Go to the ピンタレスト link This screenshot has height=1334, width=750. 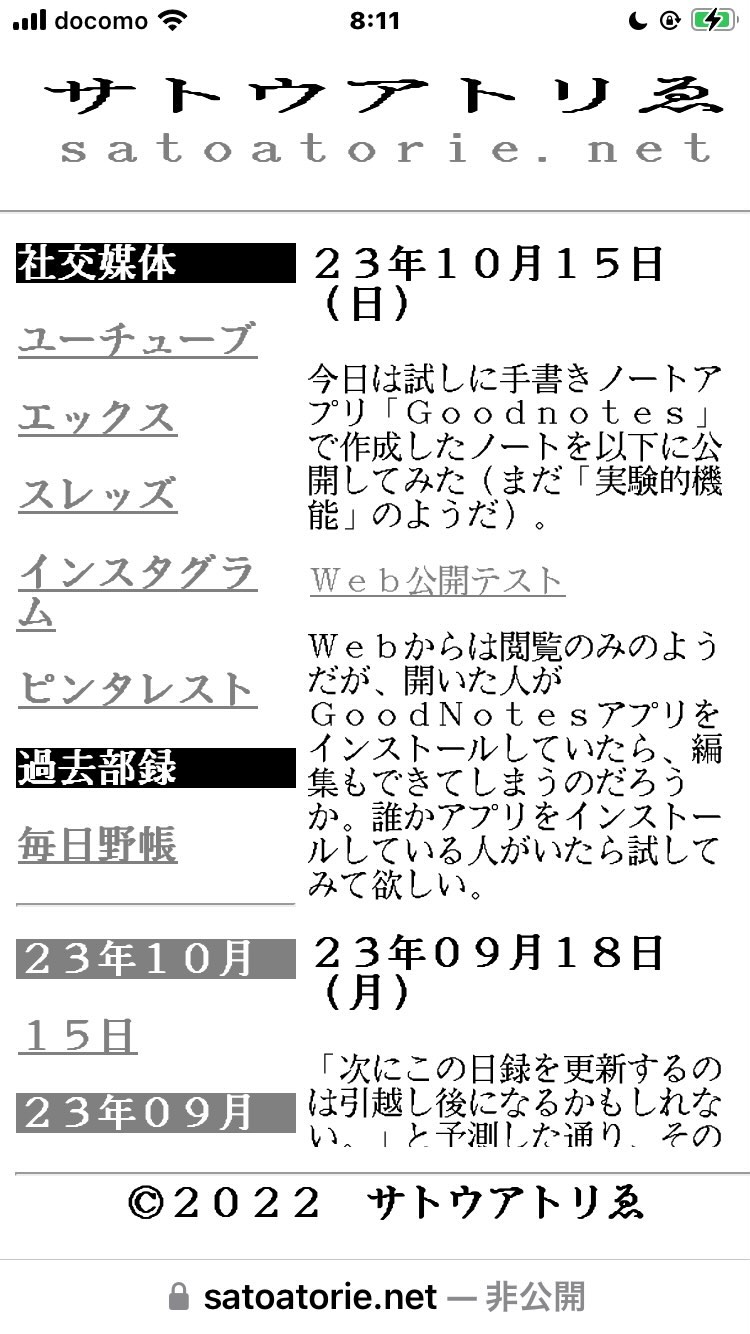(x=137, y=689)
